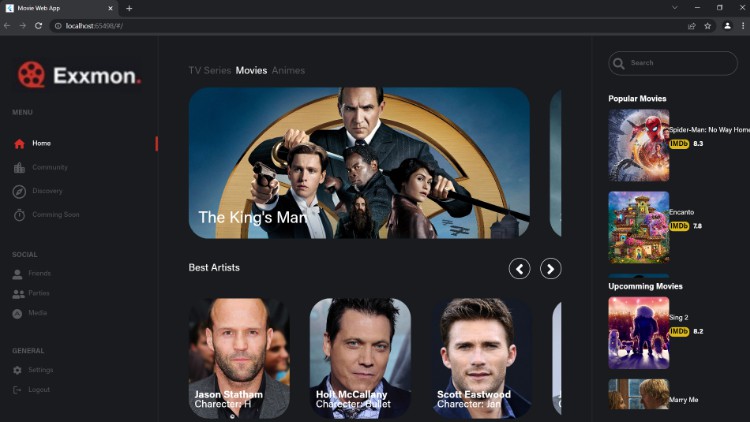Open Media under Social
The height and width of the screenshot is (422, 750).
(37, 313)
